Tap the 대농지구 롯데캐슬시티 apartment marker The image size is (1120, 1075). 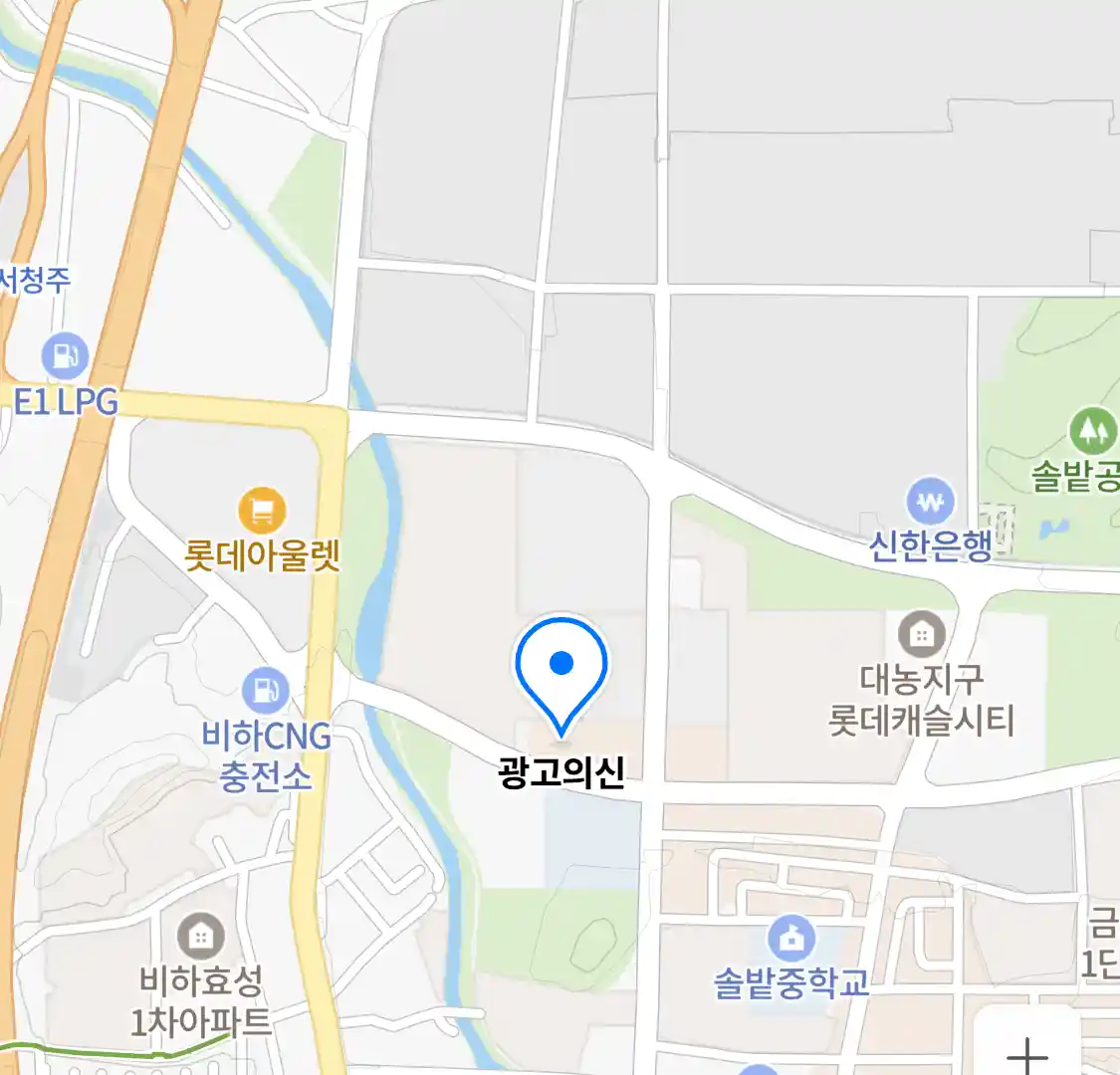(x=922, y=634)
